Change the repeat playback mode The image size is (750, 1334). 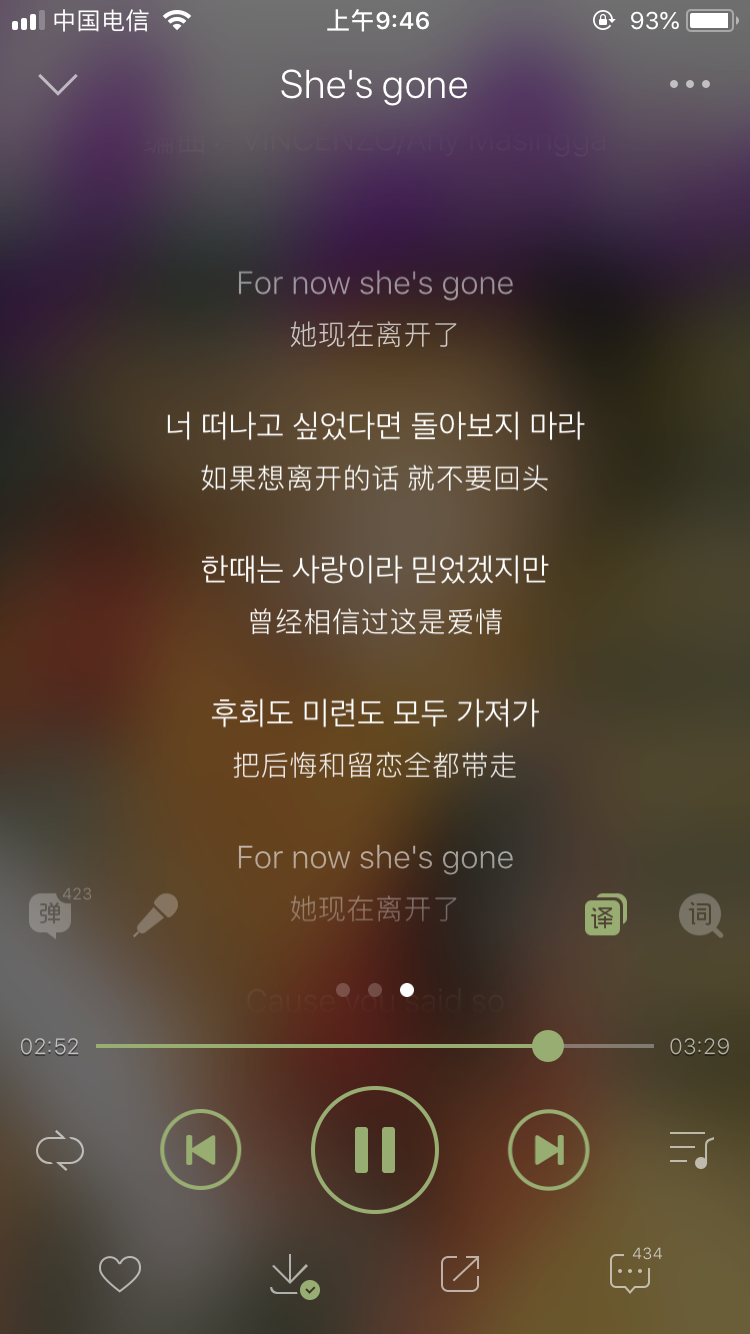(x=60, y=1150)
